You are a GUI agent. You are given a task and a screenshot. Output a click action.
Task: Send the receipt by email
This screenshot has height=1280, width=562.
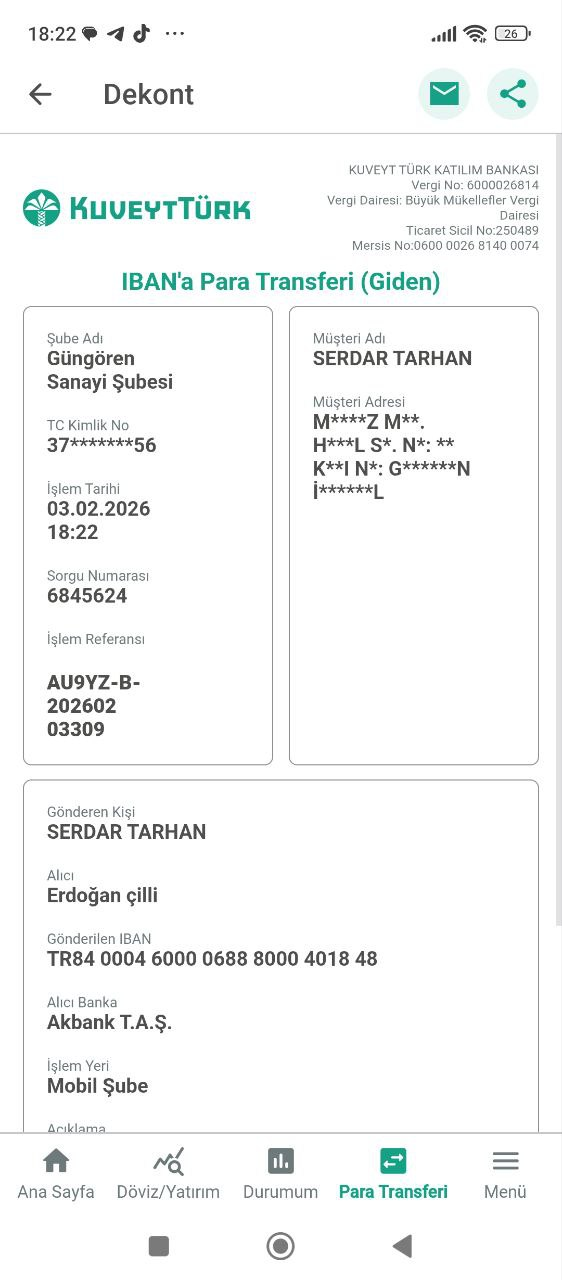444,94
